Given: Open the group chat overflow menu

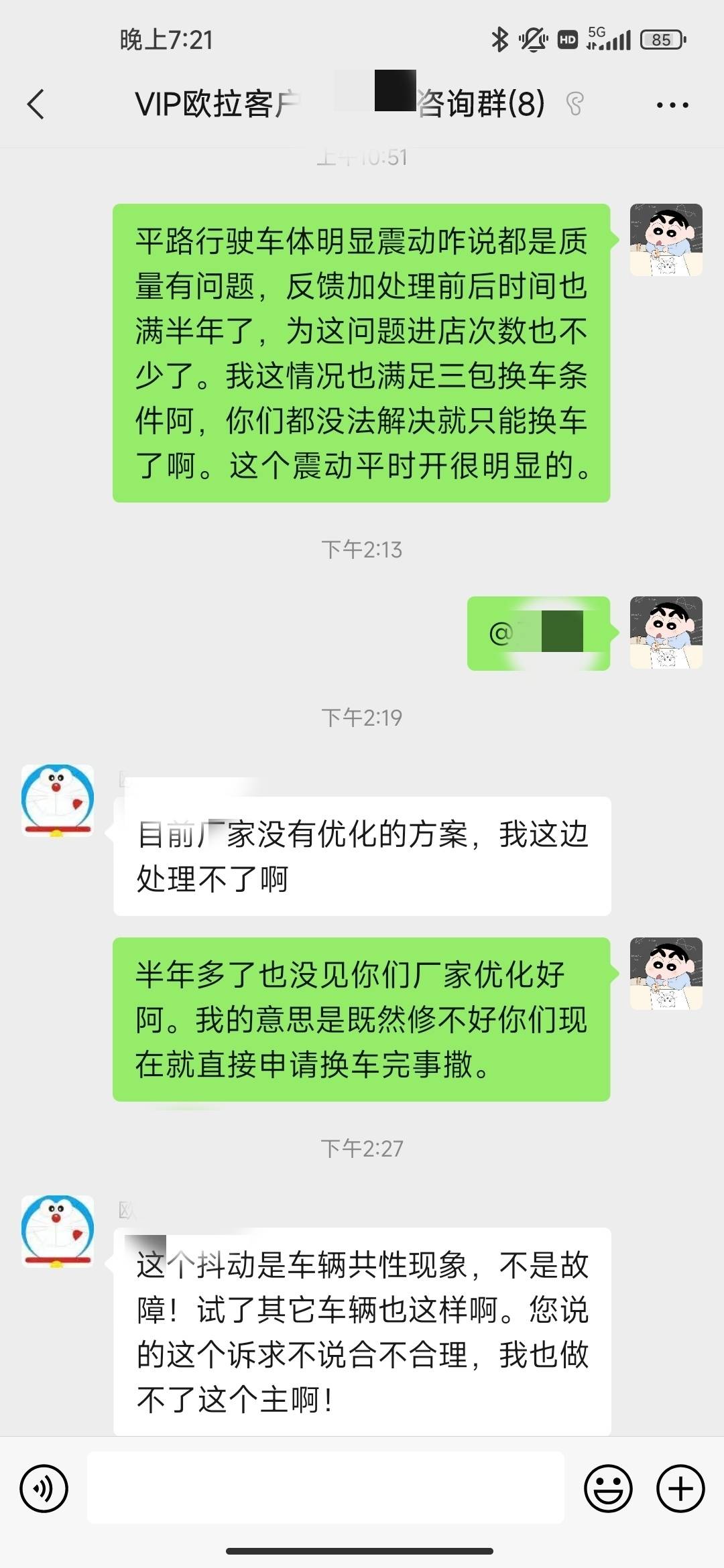Looking at the screenshot, I should point(672,105).
